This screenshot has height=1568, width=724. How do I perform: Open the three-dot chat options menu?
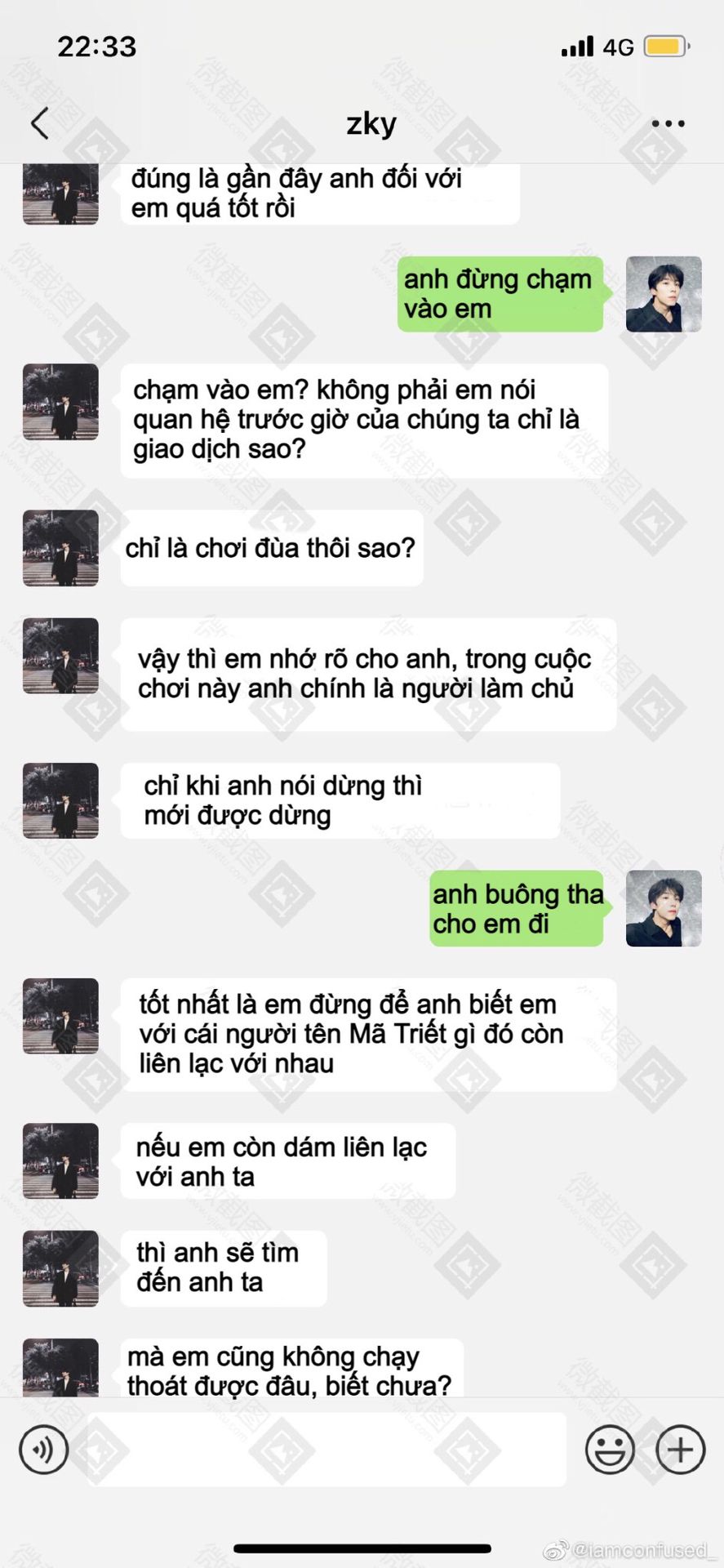[x=668, y=124]
